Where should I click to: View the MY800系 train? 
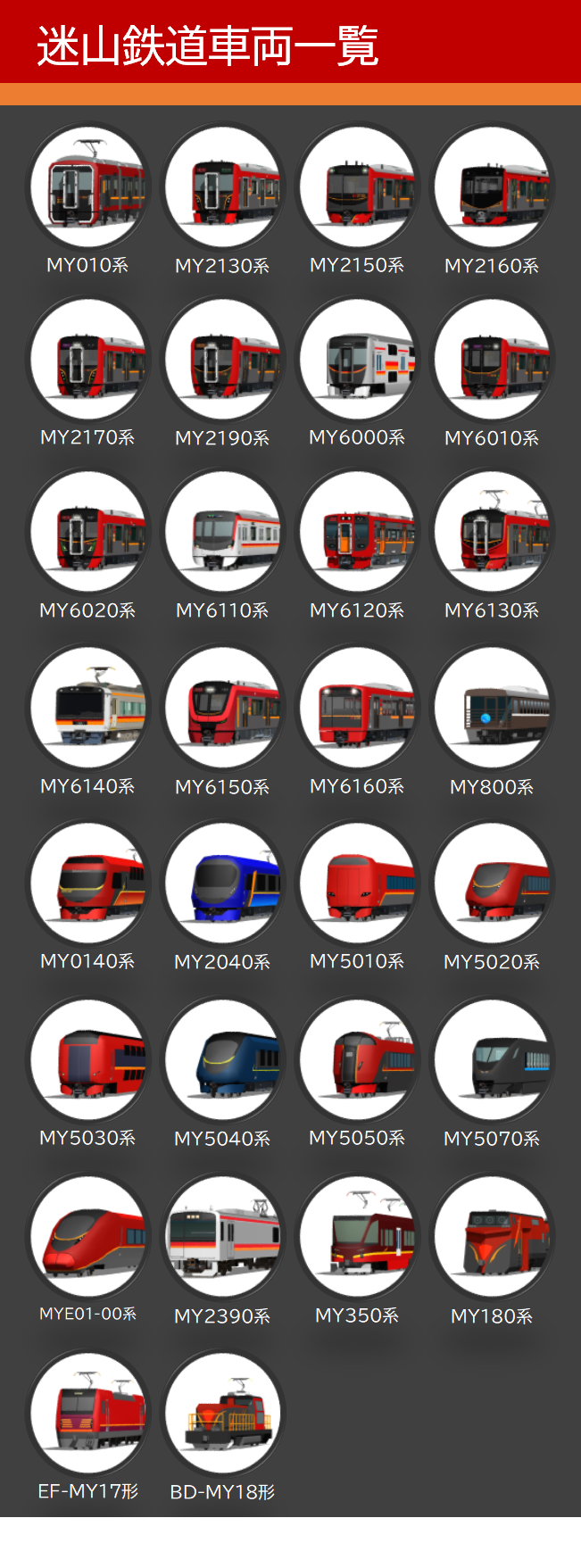tap(492, 708)
